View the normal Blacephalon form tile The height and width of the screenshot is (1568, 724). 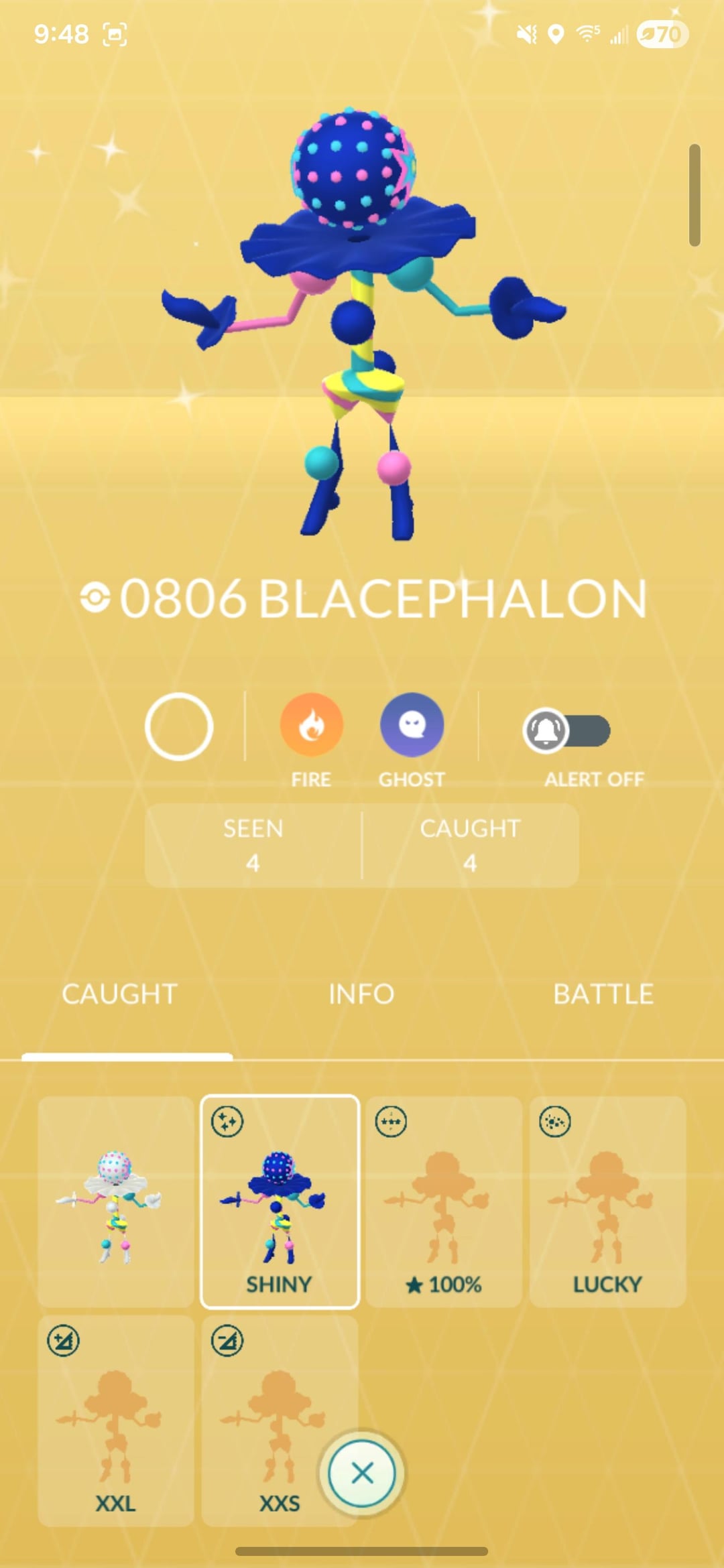116,1201
